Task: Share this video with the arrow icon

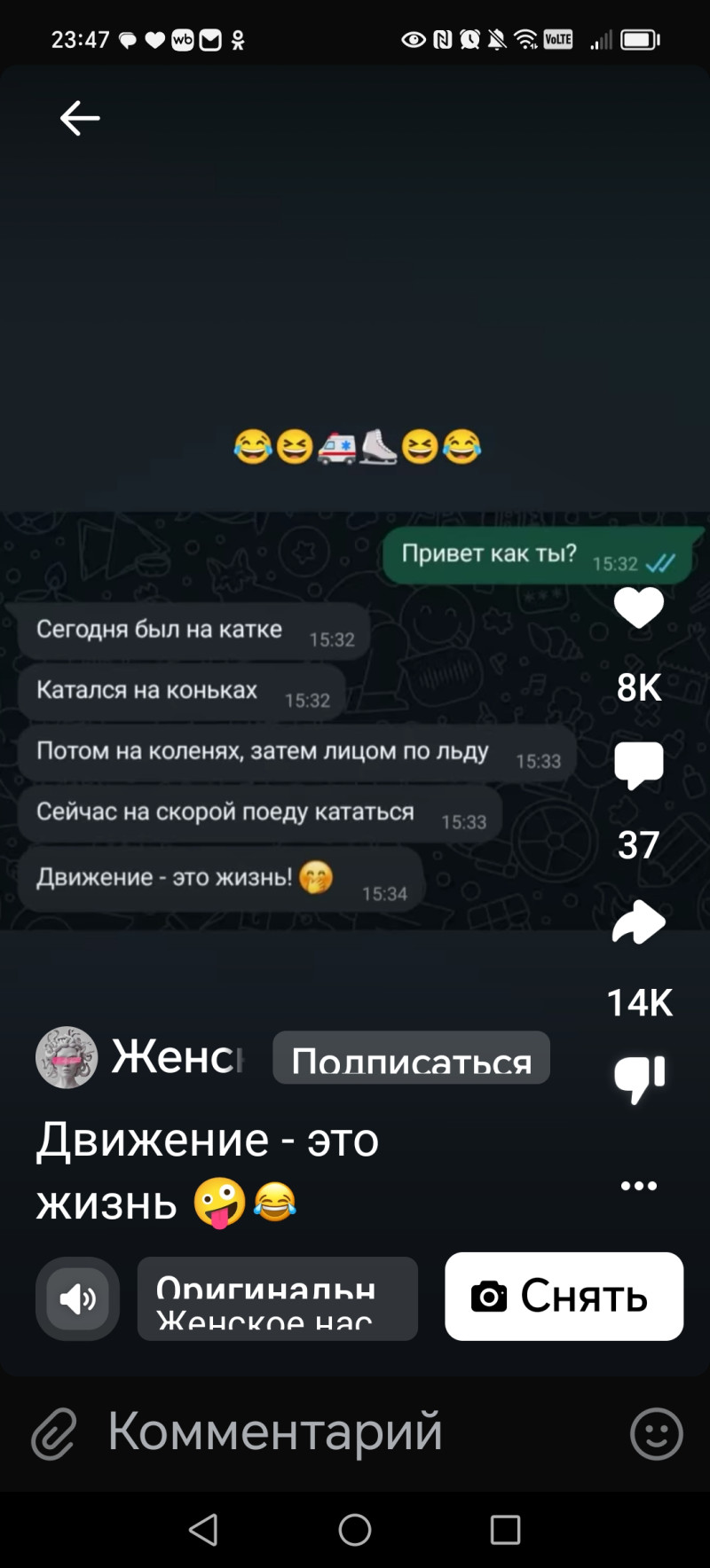Action: tap(639, 922)
